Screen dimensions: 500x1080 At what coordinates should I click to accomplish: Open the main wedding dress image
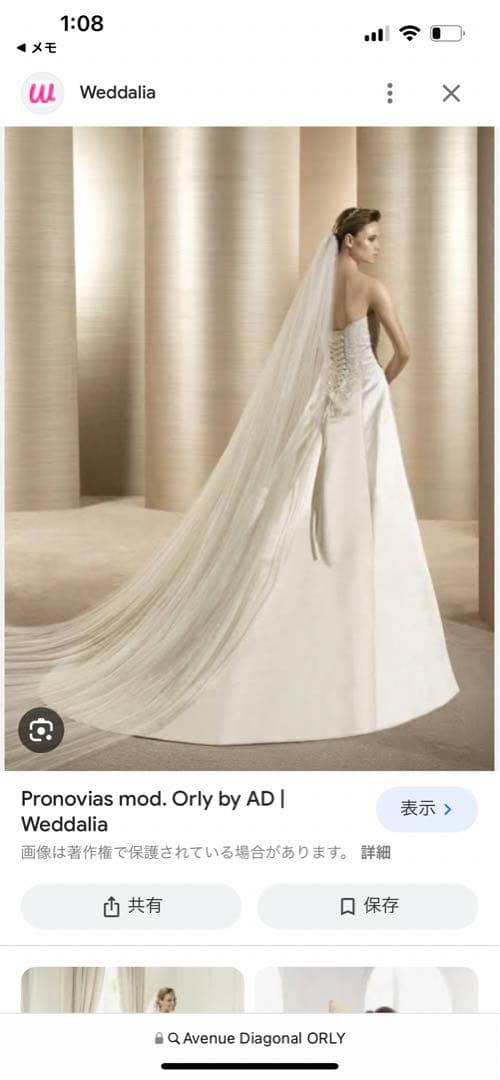click(249, 448)
